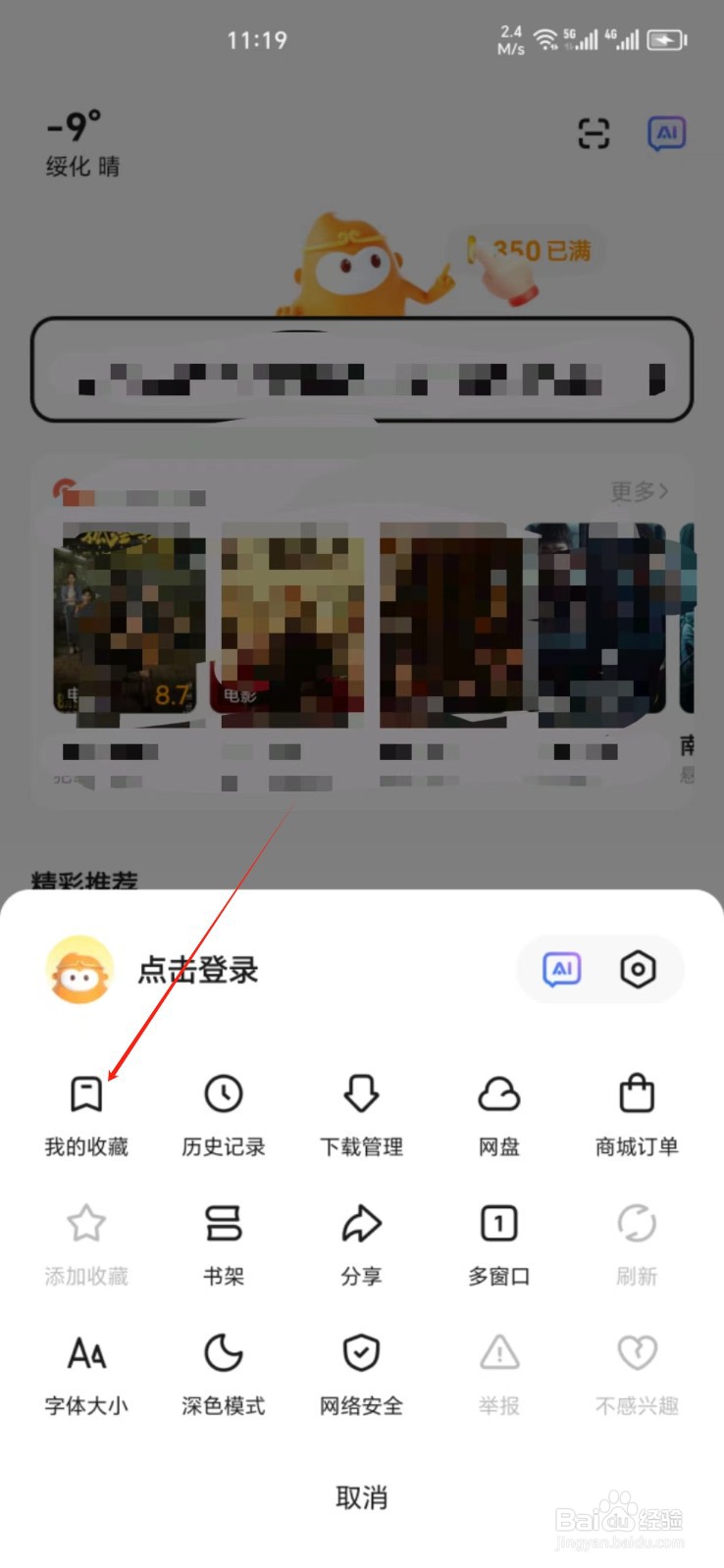Dismiss the menu with 取消
Viewport: 724px width, 1568px height.
361,1498
